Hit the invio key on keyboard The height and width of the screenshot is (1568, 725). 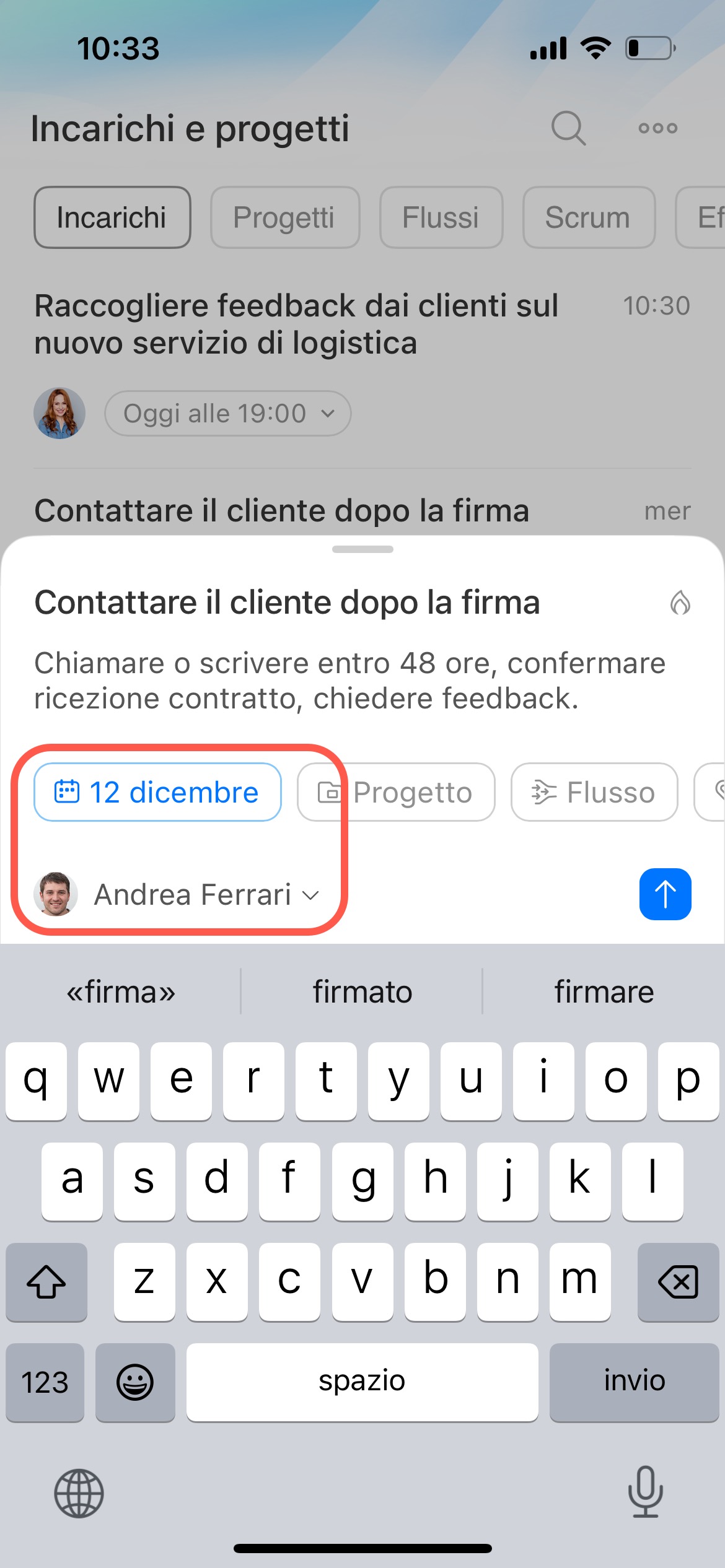point(634,1380)
